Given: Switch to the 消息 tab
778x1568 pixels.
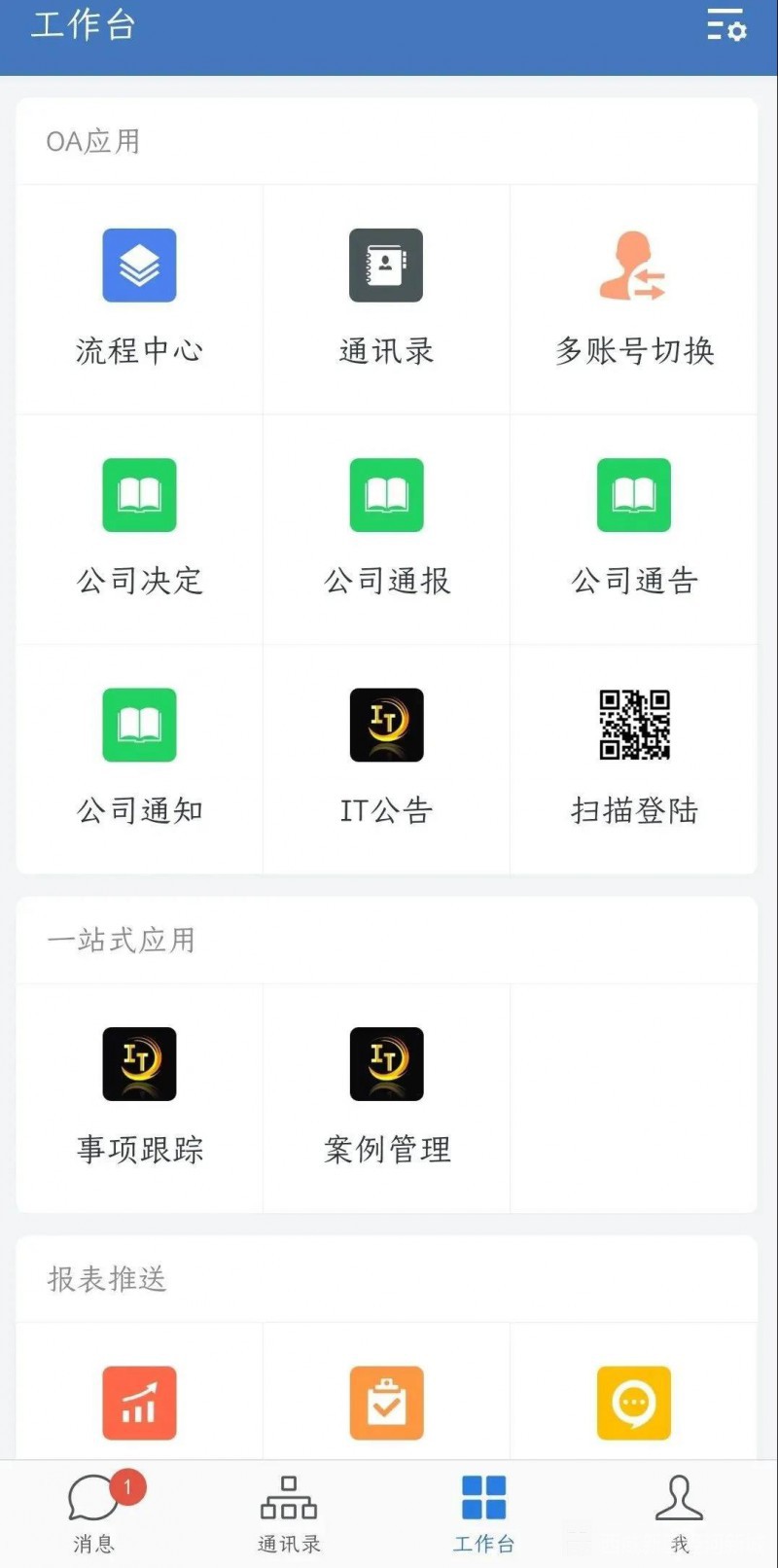Looking at the screenshot, I should click(94, 1514).
